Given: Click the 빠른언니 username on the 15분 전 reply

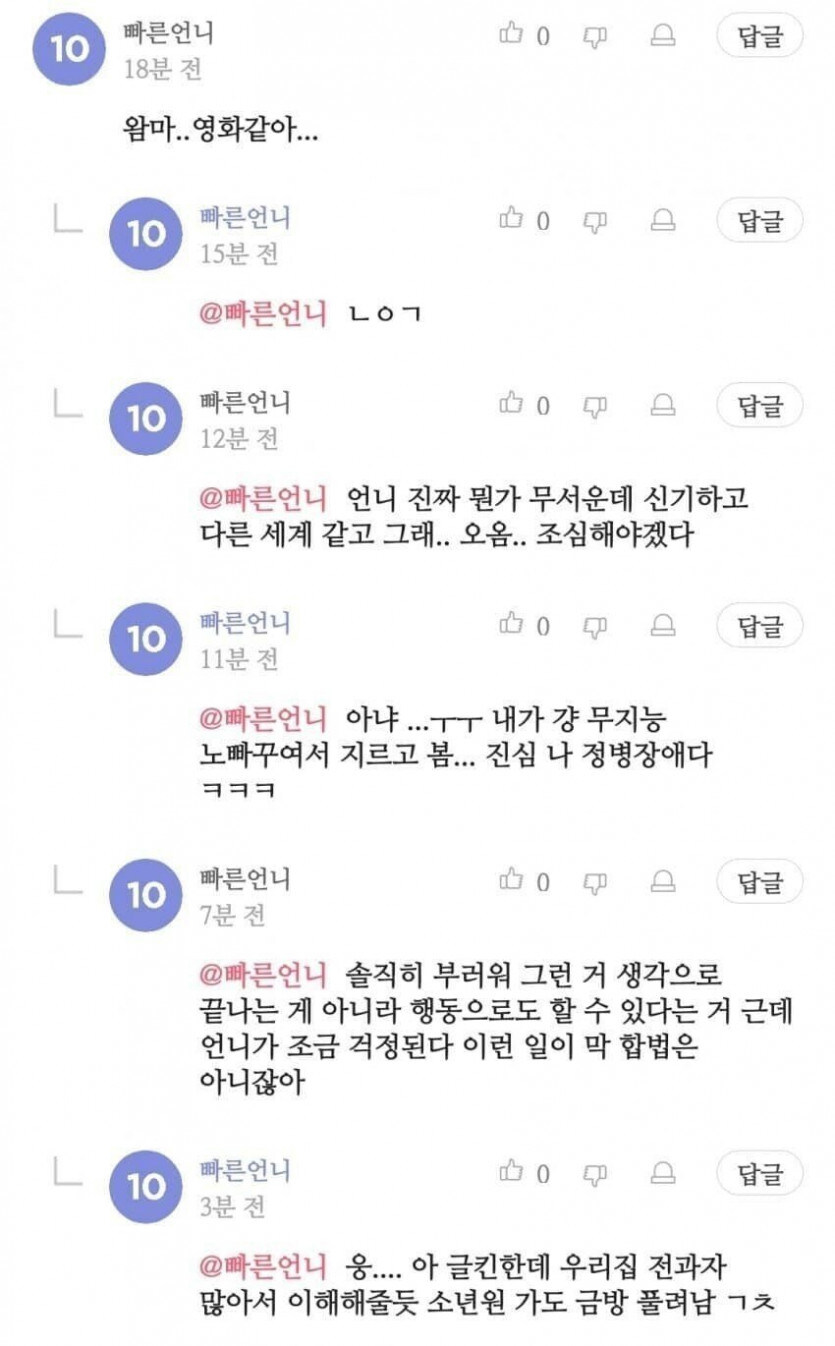Looking at the screenshot, I should coord(245,219).
